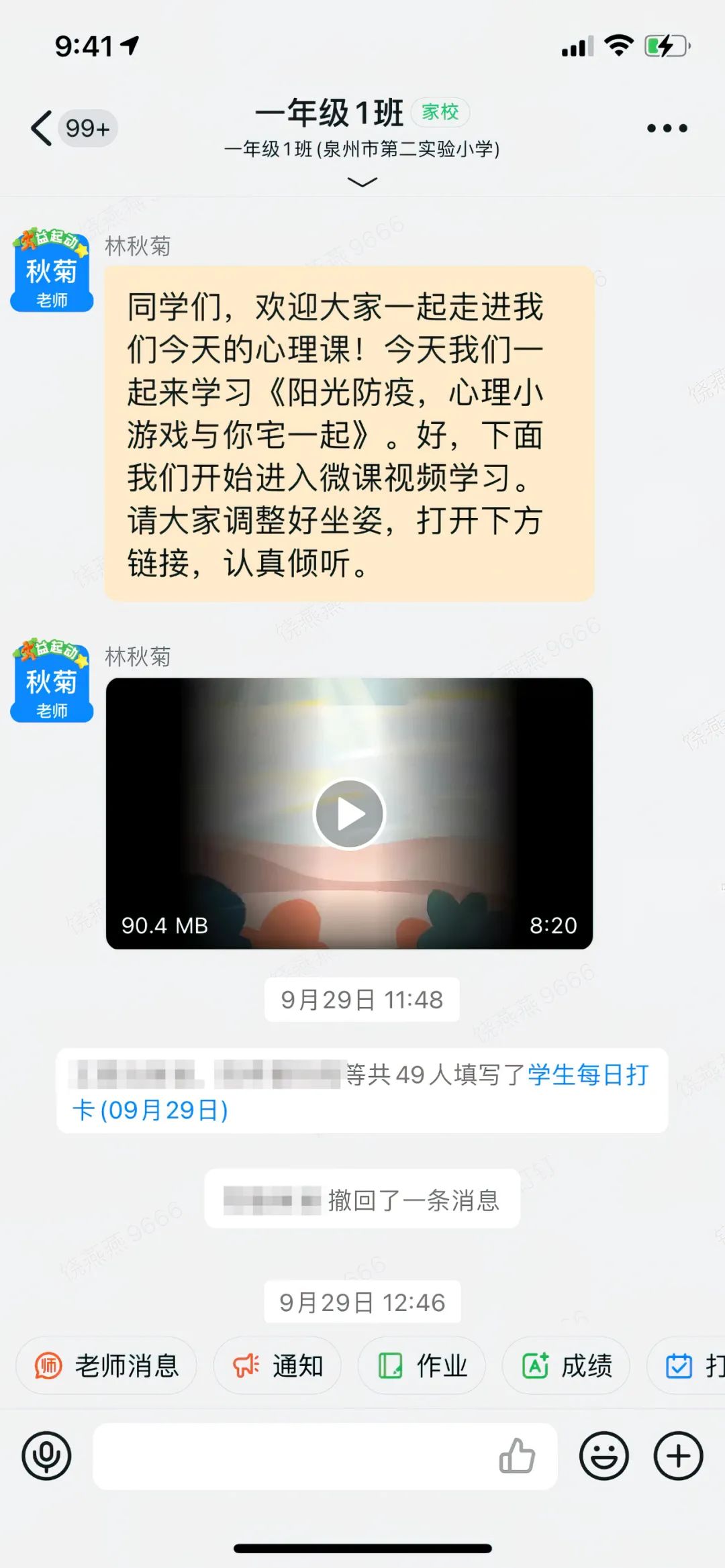Send a thumbs-up from the input box

[516, 1456]
